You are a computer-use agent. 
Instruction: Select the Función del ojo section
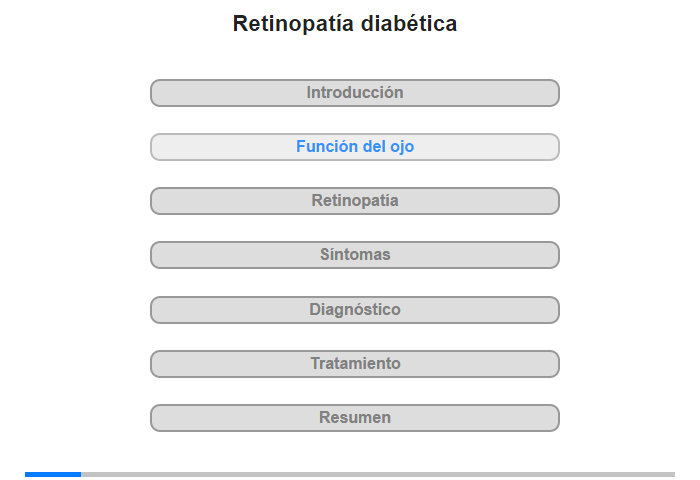click(355, 147)
